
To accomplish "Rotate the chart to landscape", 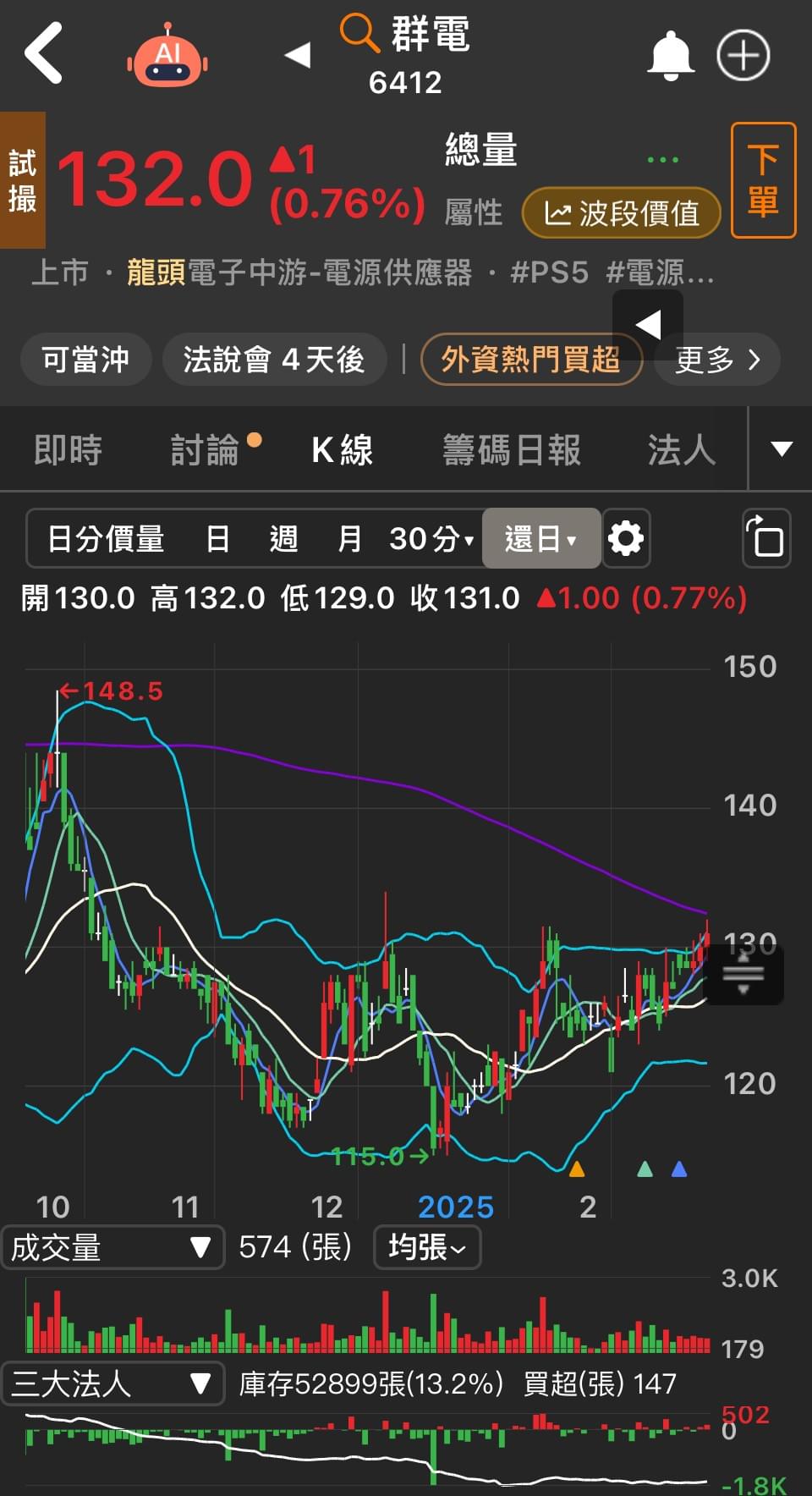I will pyautogui.click(x=766, y=538).
